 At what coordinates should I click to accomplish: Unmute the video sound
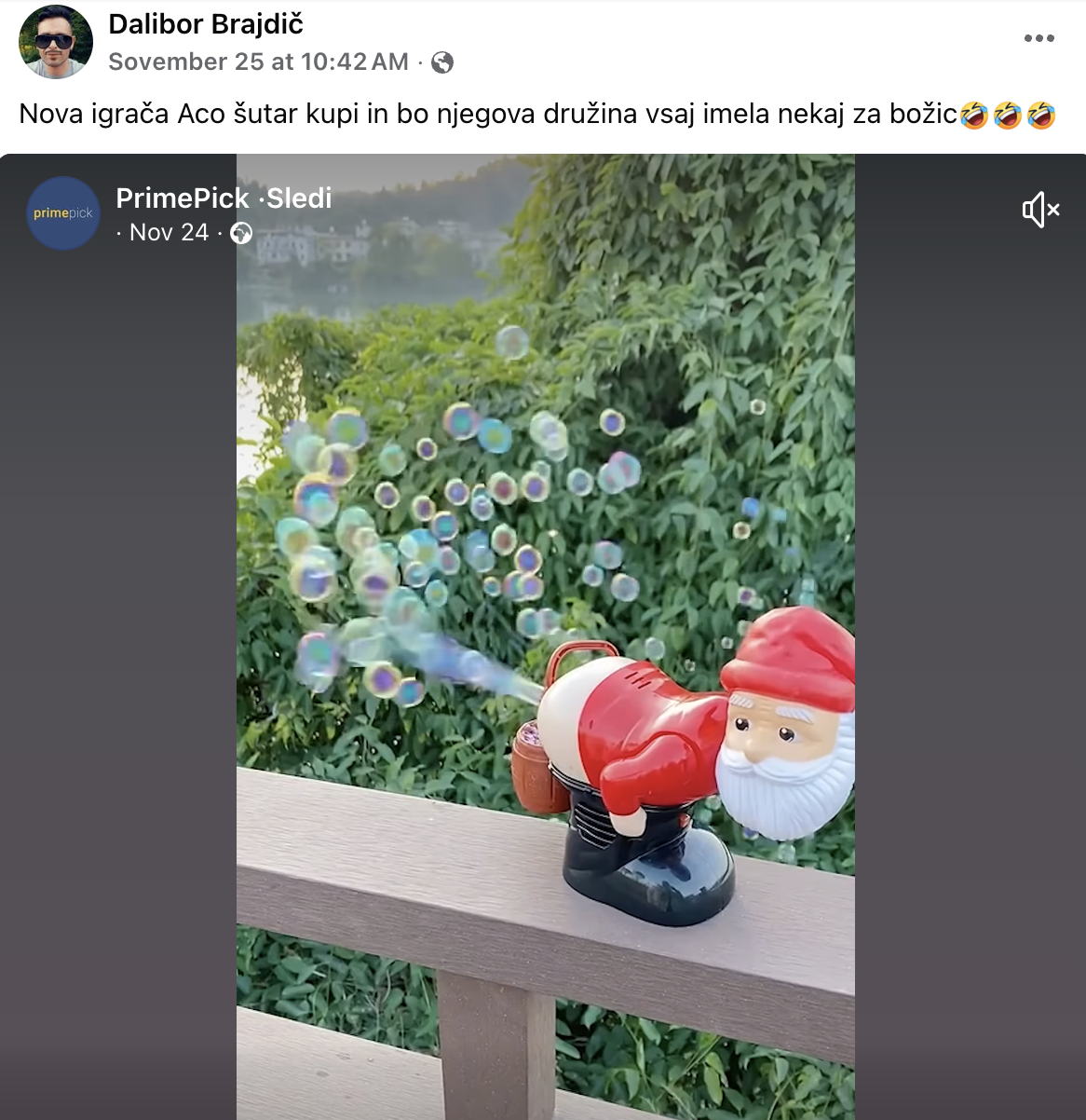(x=1040, y=210)
